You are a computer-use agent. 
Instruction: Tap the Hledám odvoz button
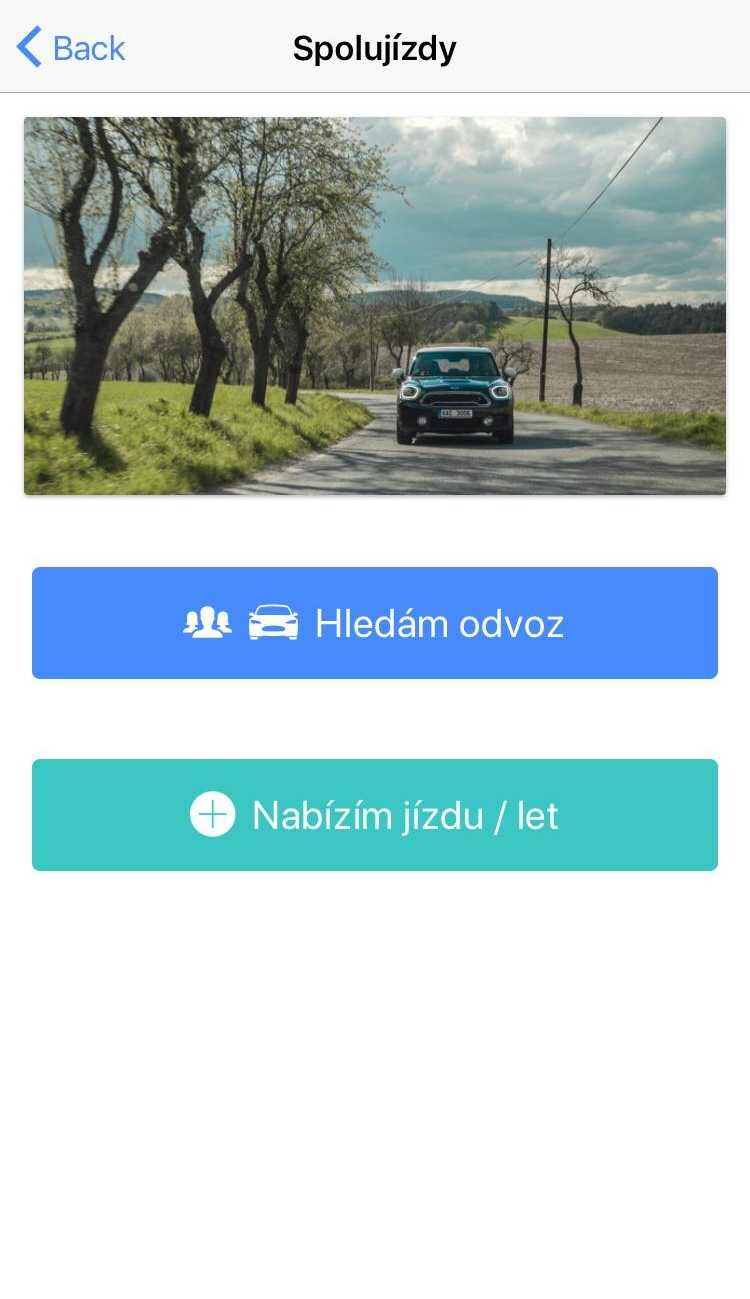coord(375,623)
